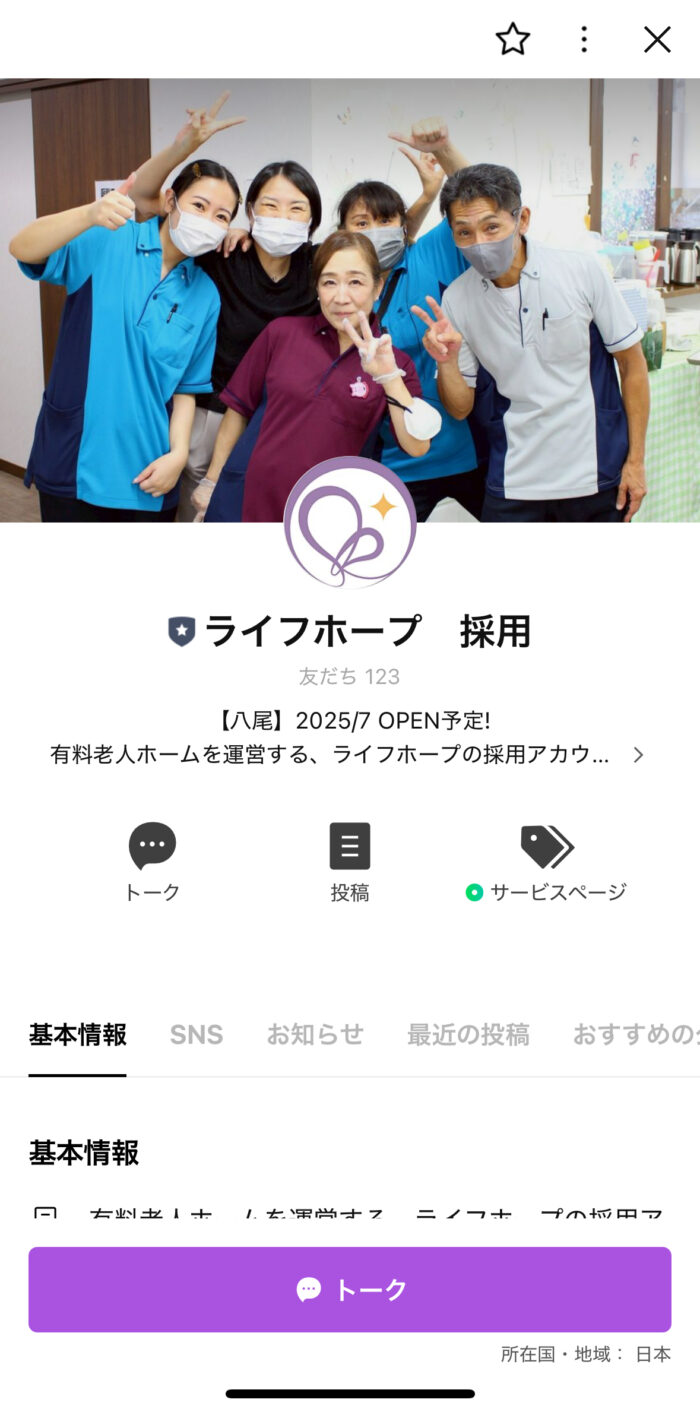The image size is (700, 1412).
Task: View the 投稿 posts page
Action: pos(350,847)
